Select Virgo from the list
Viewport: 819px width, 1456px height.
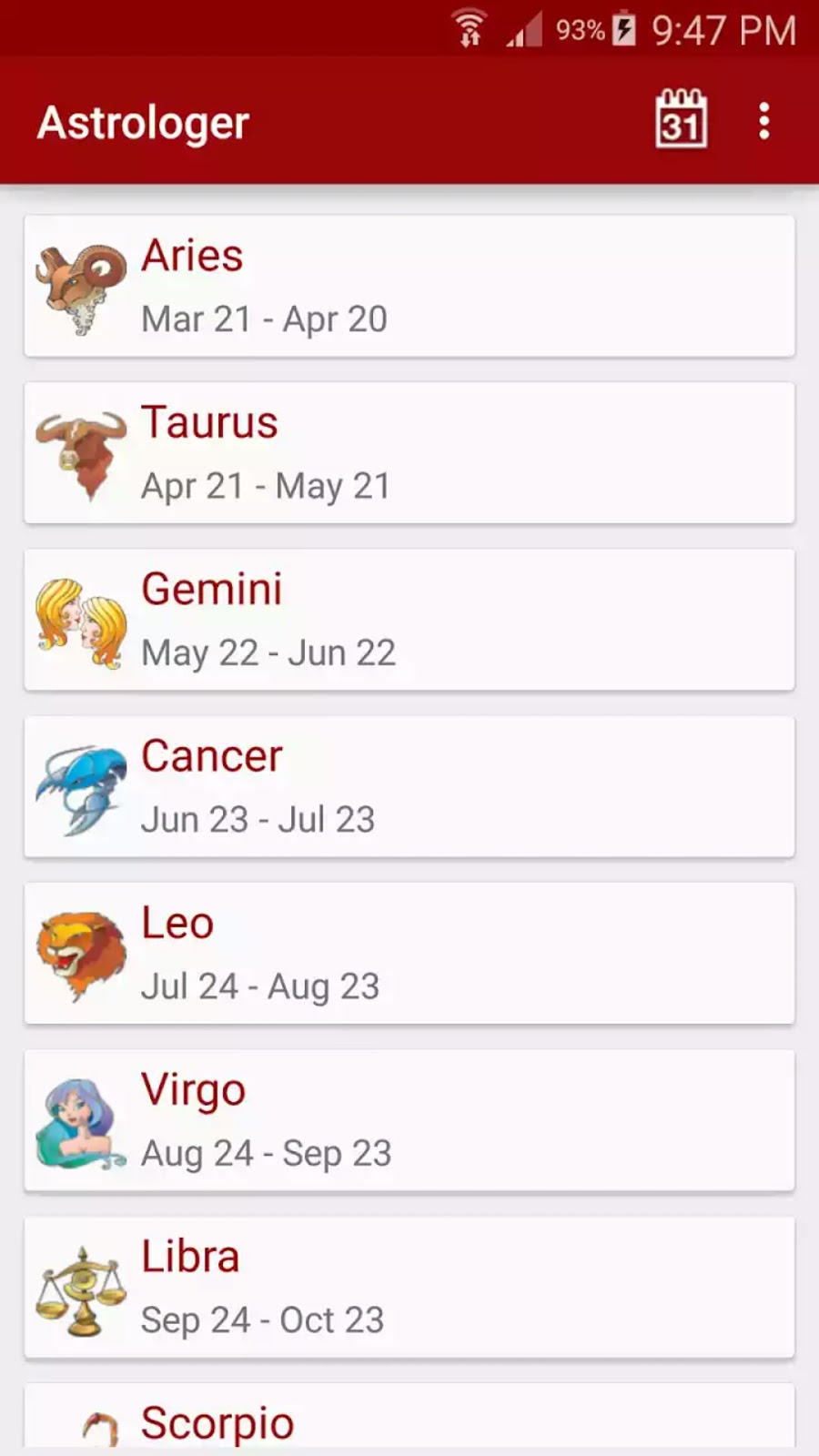click(x=409, y=1120)
